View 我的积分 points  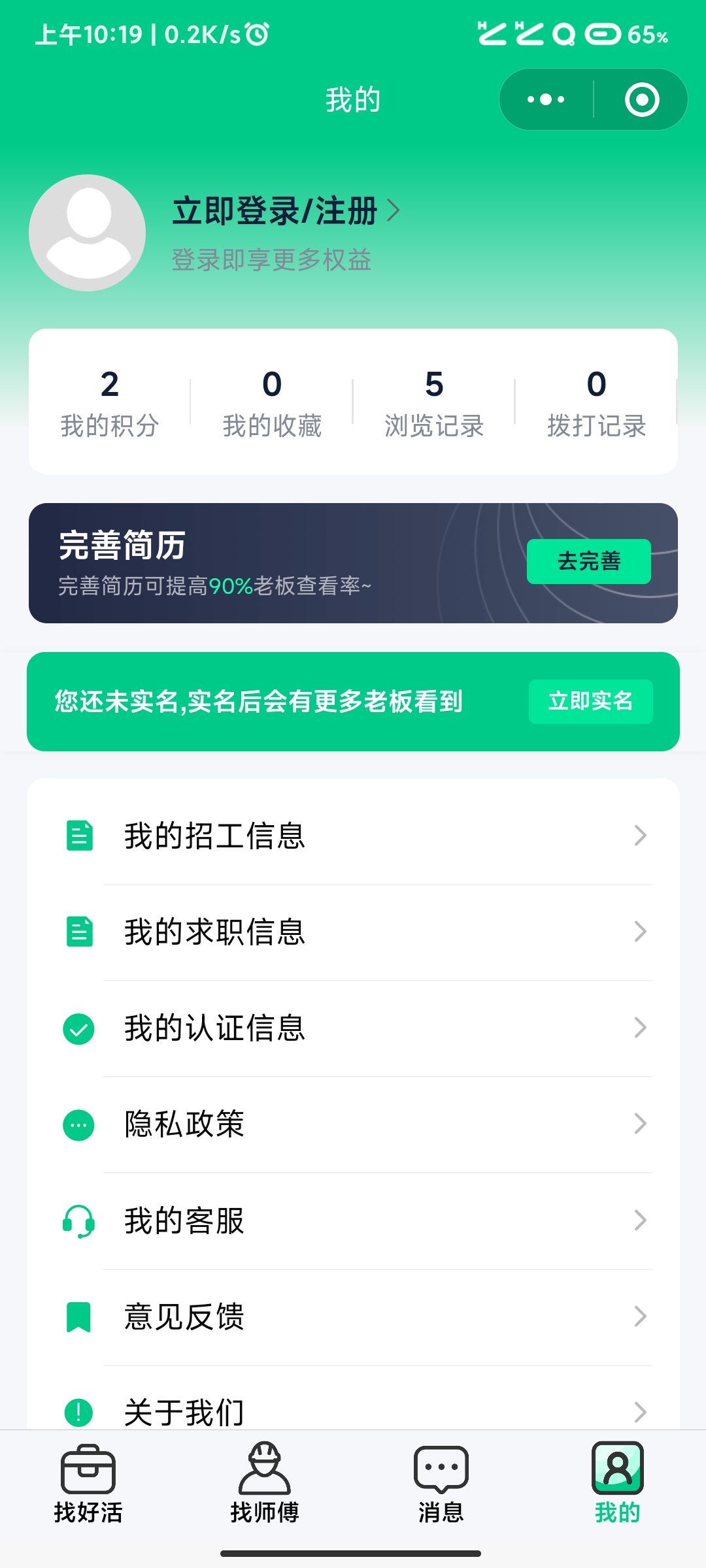110,402
